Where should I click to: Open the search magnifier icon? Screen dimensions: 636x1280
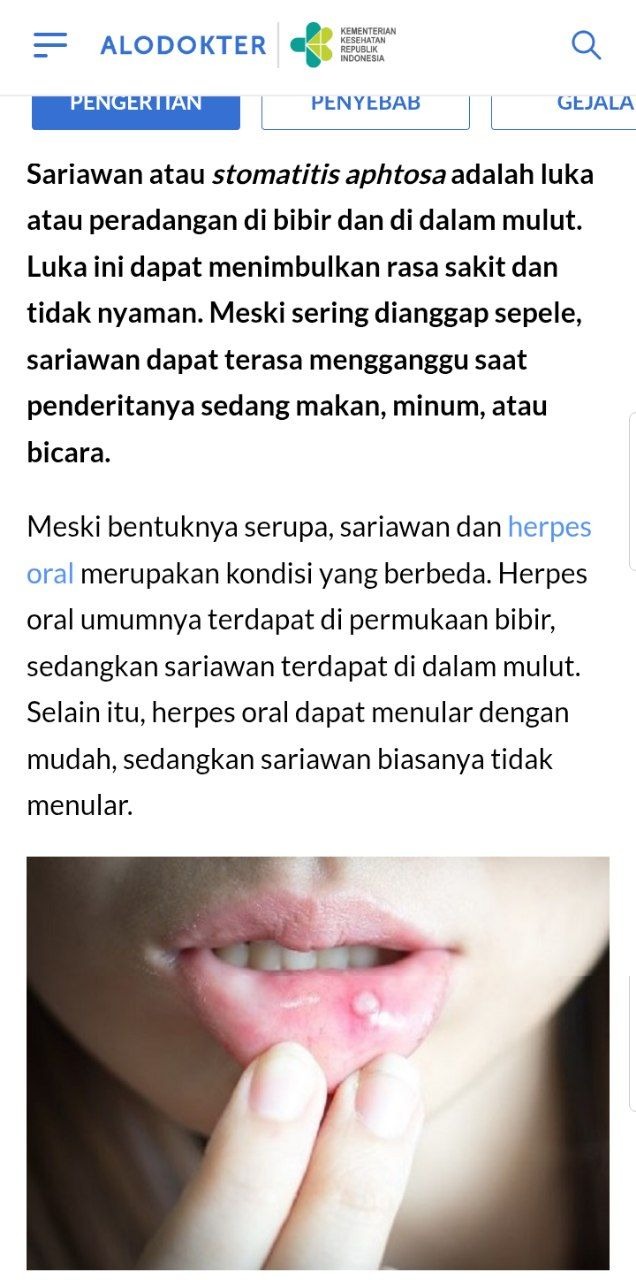[x=585, y=45]
